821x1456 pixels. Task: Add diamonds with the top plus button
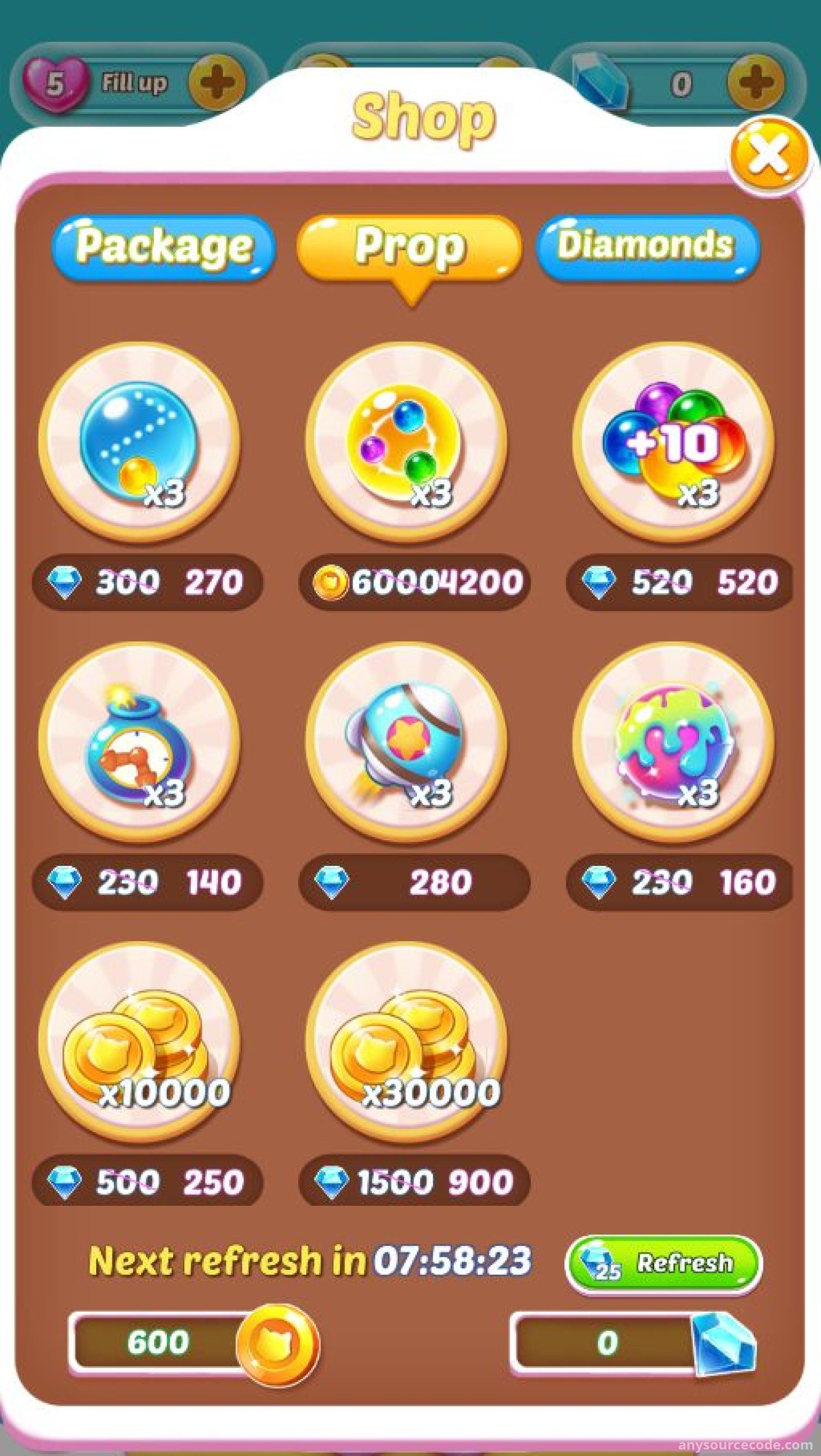(755, 84)
